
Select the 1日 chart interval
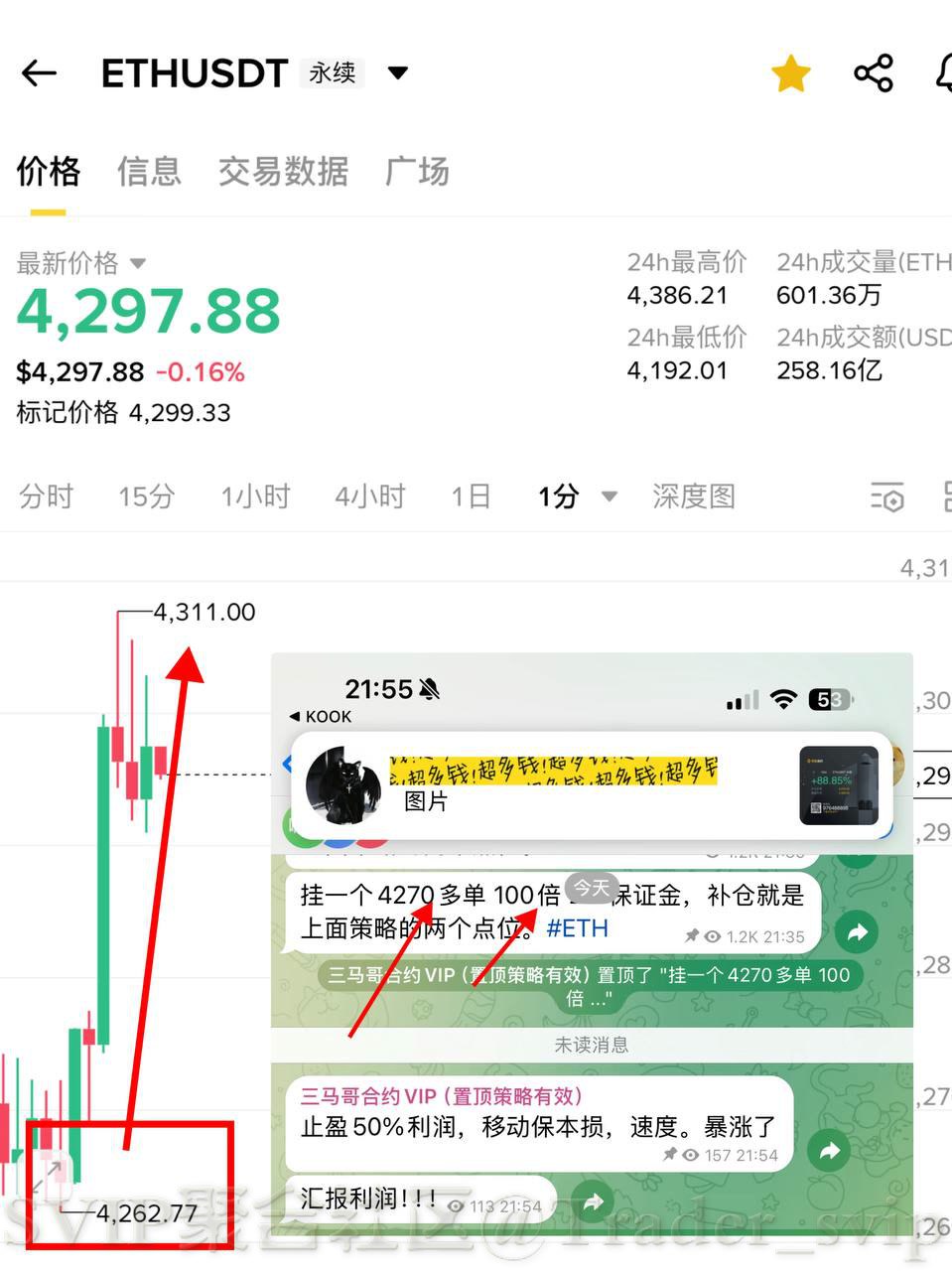coord(471,495)
